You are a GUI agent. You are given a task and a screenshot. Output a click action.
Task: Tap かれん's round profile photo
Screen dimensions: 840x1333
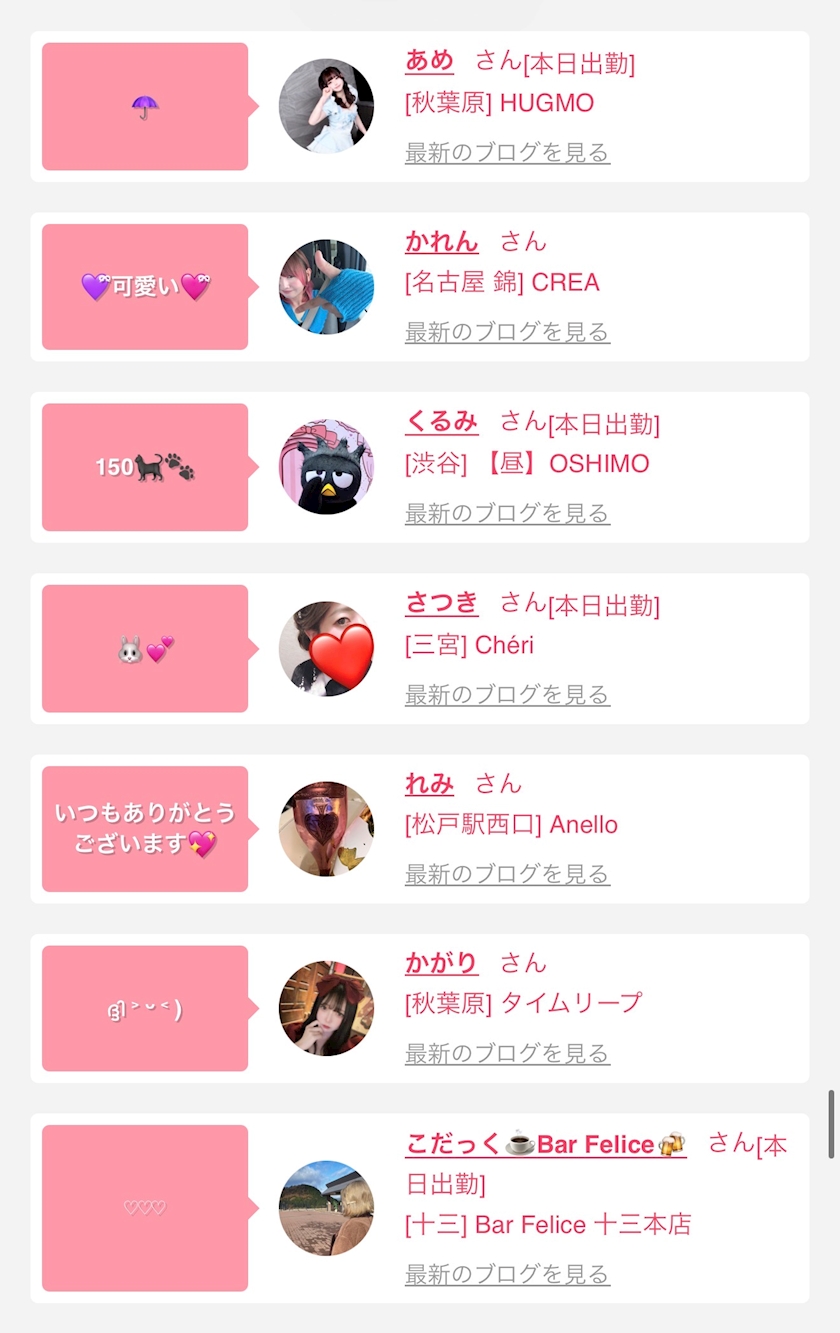click(x=326, y=287)
